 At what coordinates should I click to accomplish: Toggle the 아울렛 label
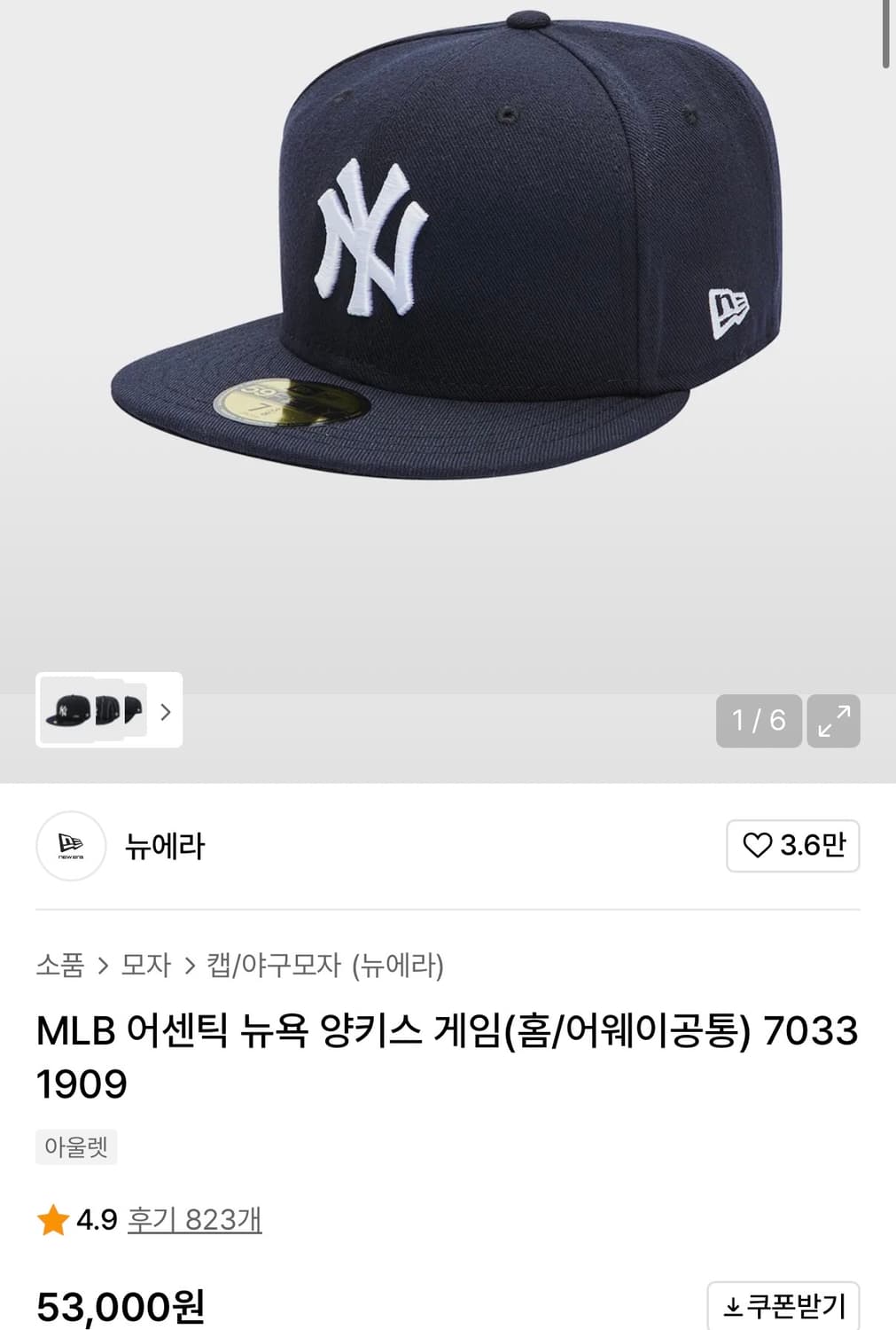76,1146
